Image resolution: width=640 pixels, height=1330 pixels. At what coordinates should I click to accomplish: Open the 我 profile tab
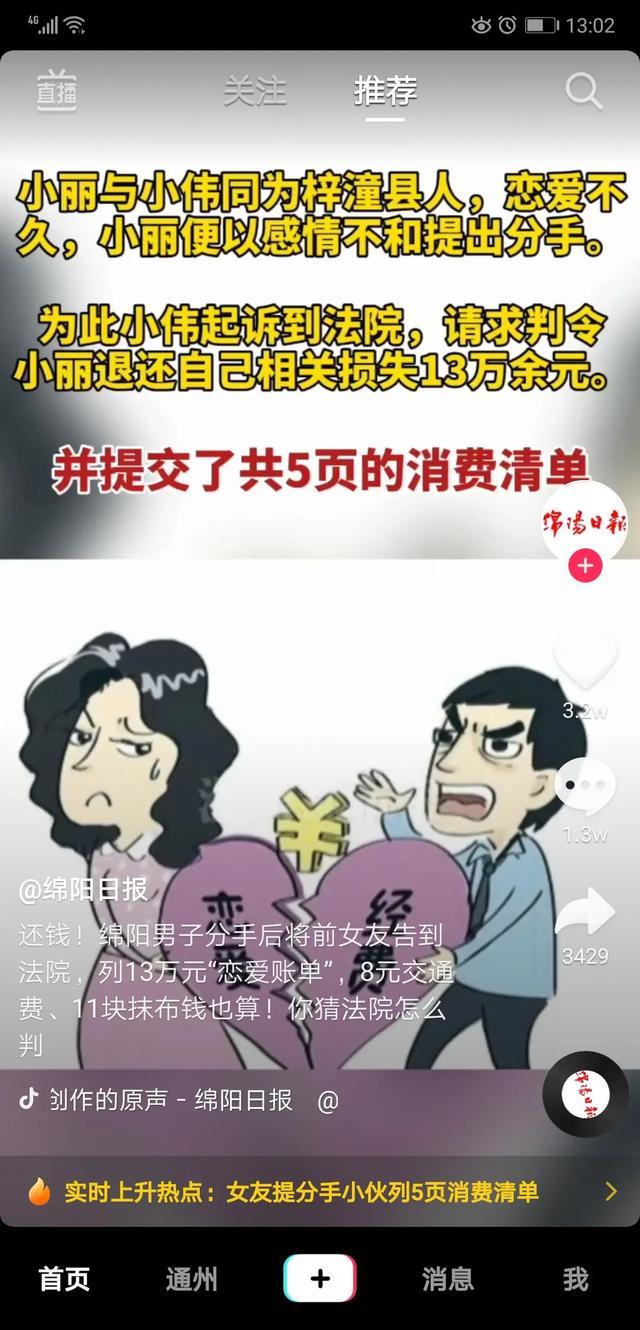pyautogui.click(x=575, y=1278)
